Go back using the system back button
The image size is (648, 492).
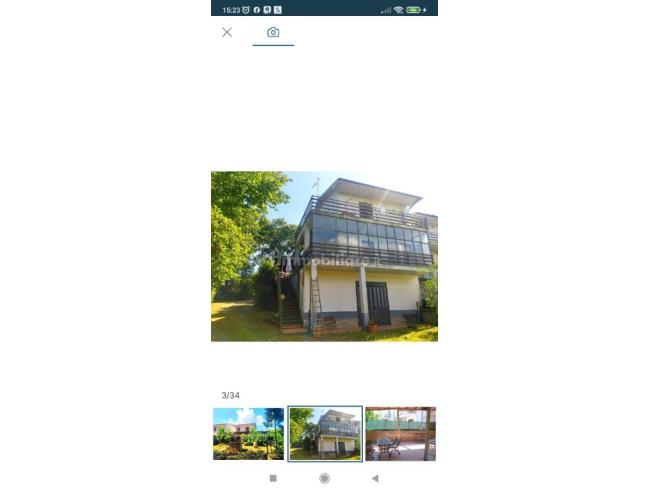(x=375, y=479)
